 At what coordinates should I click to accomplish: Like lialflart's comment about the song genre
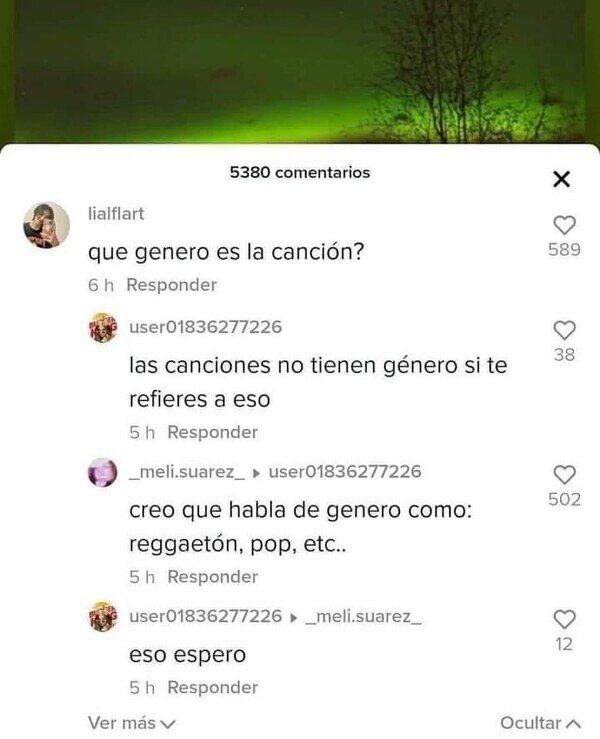[564, 225]
